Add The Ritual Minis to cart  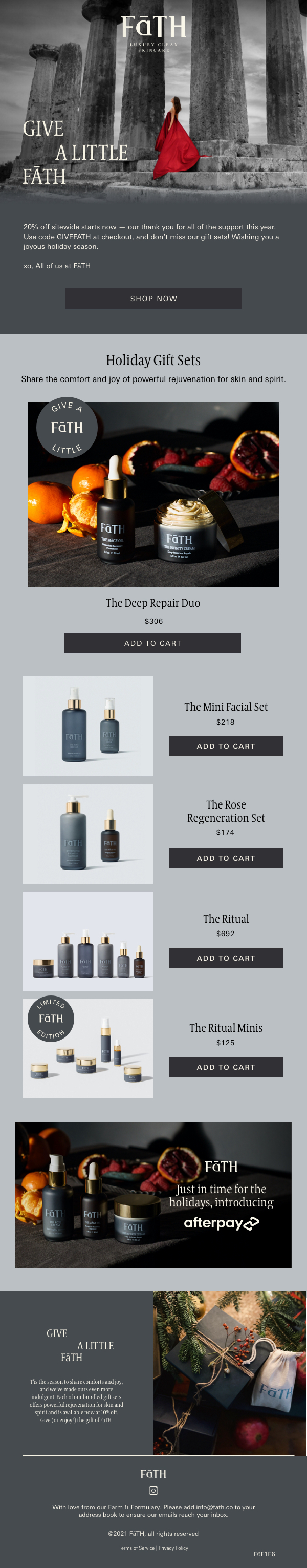tap(226, 1067)
